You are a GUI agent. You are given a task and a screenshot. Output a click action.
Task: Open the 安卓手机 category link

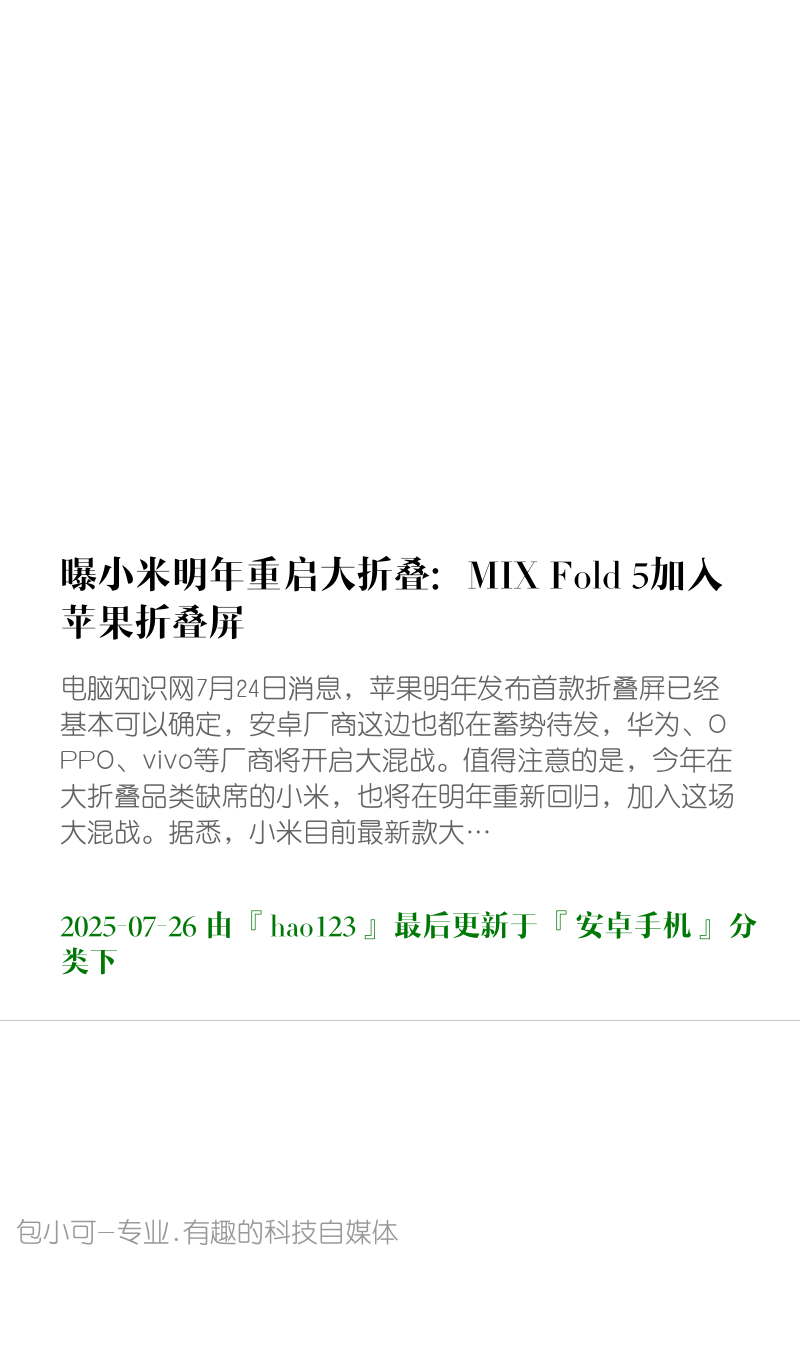tap(633, 926)
